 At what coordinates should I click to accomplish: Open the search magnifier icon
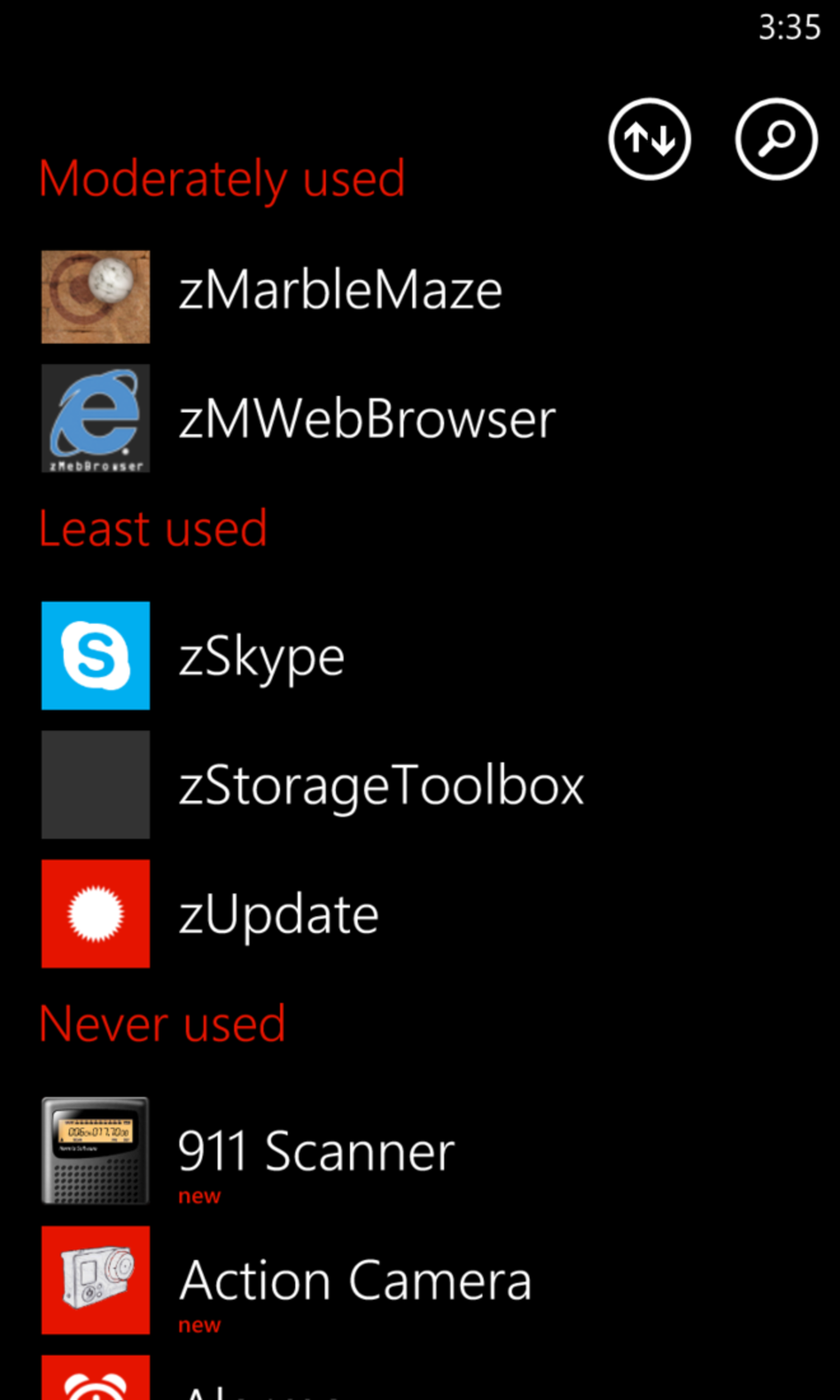(x=776, y=139)
